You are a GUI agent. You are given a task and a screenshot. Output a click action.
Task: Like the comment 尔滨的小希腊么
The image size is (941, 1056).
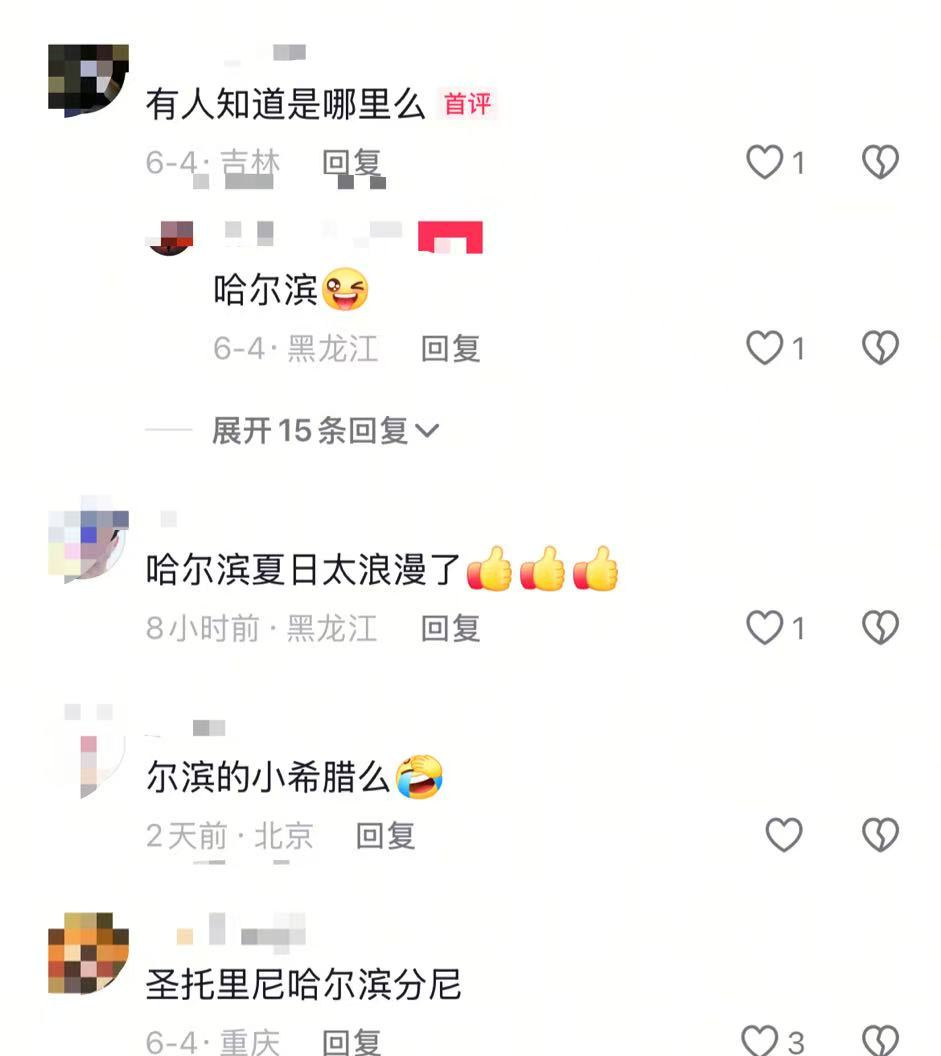click(x=784, y=835)
